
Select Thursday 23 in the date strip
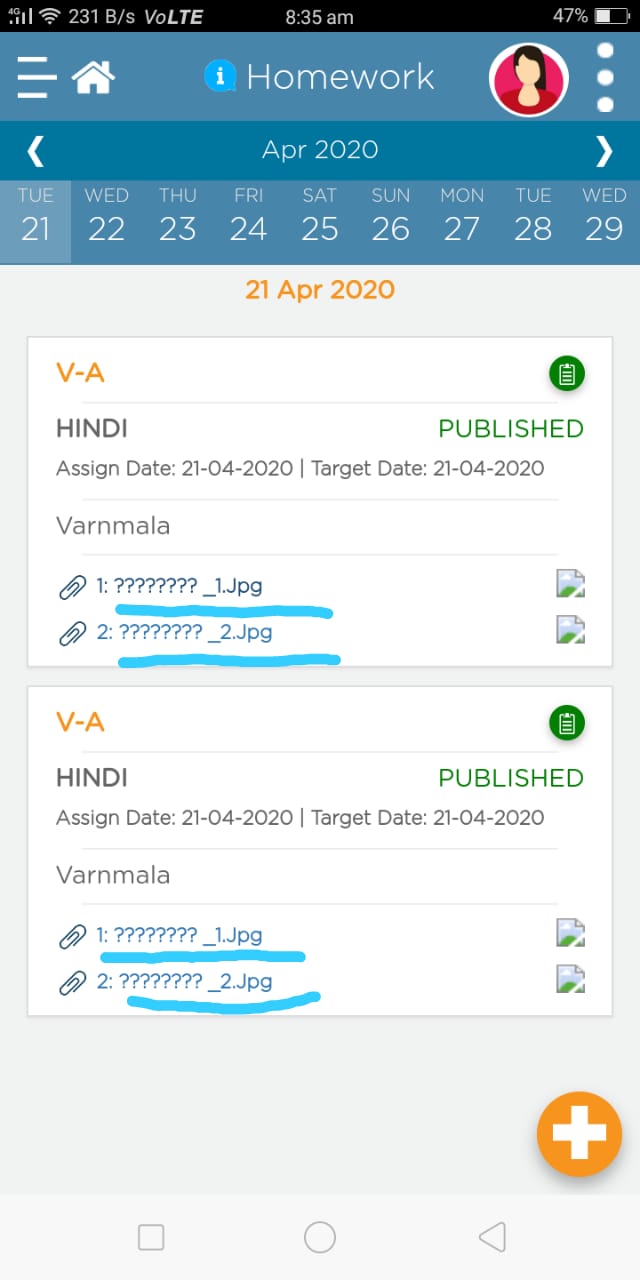pos(177,215)
